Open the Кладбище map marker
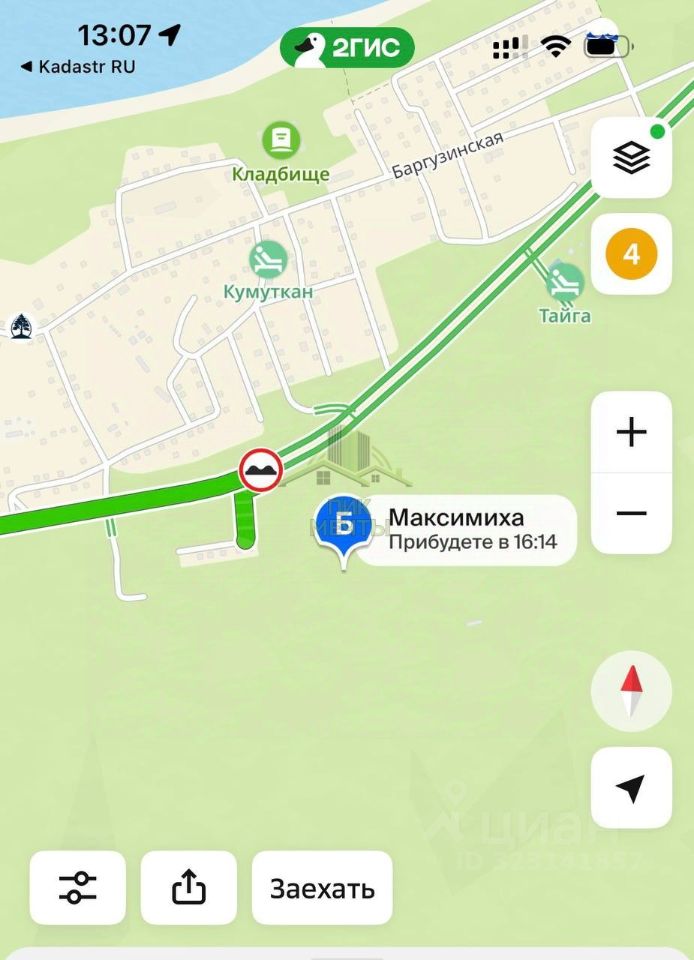Screen dimensions: 694x960 [x=281, y=139]
